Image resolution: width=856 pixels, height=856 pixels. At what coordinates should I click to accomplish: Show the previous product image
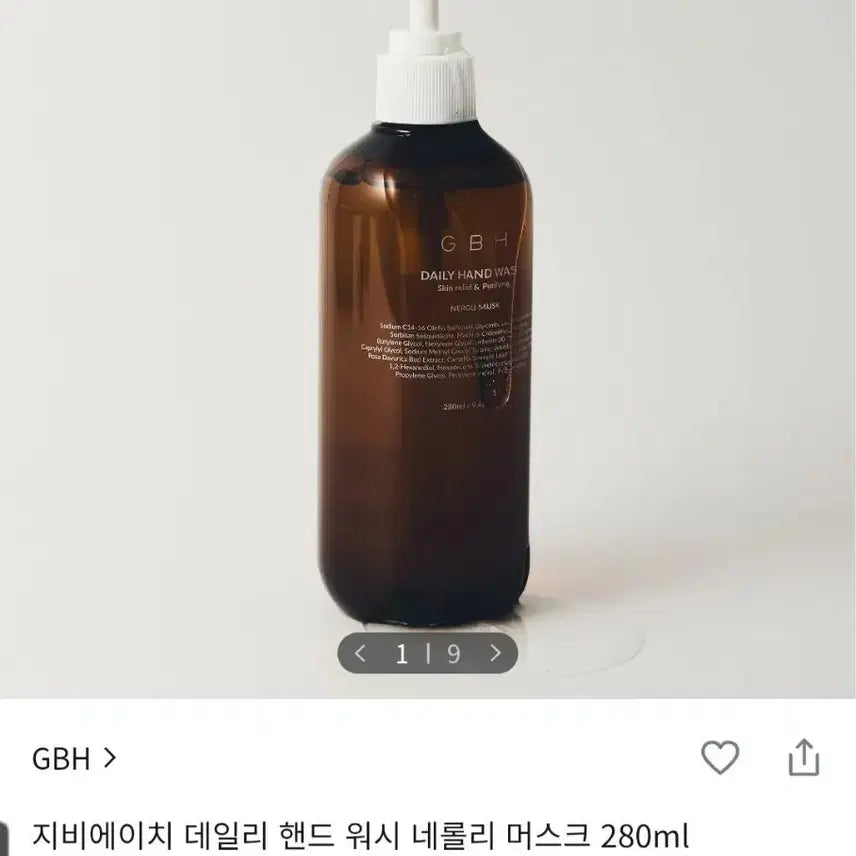[x=361, y=655]
